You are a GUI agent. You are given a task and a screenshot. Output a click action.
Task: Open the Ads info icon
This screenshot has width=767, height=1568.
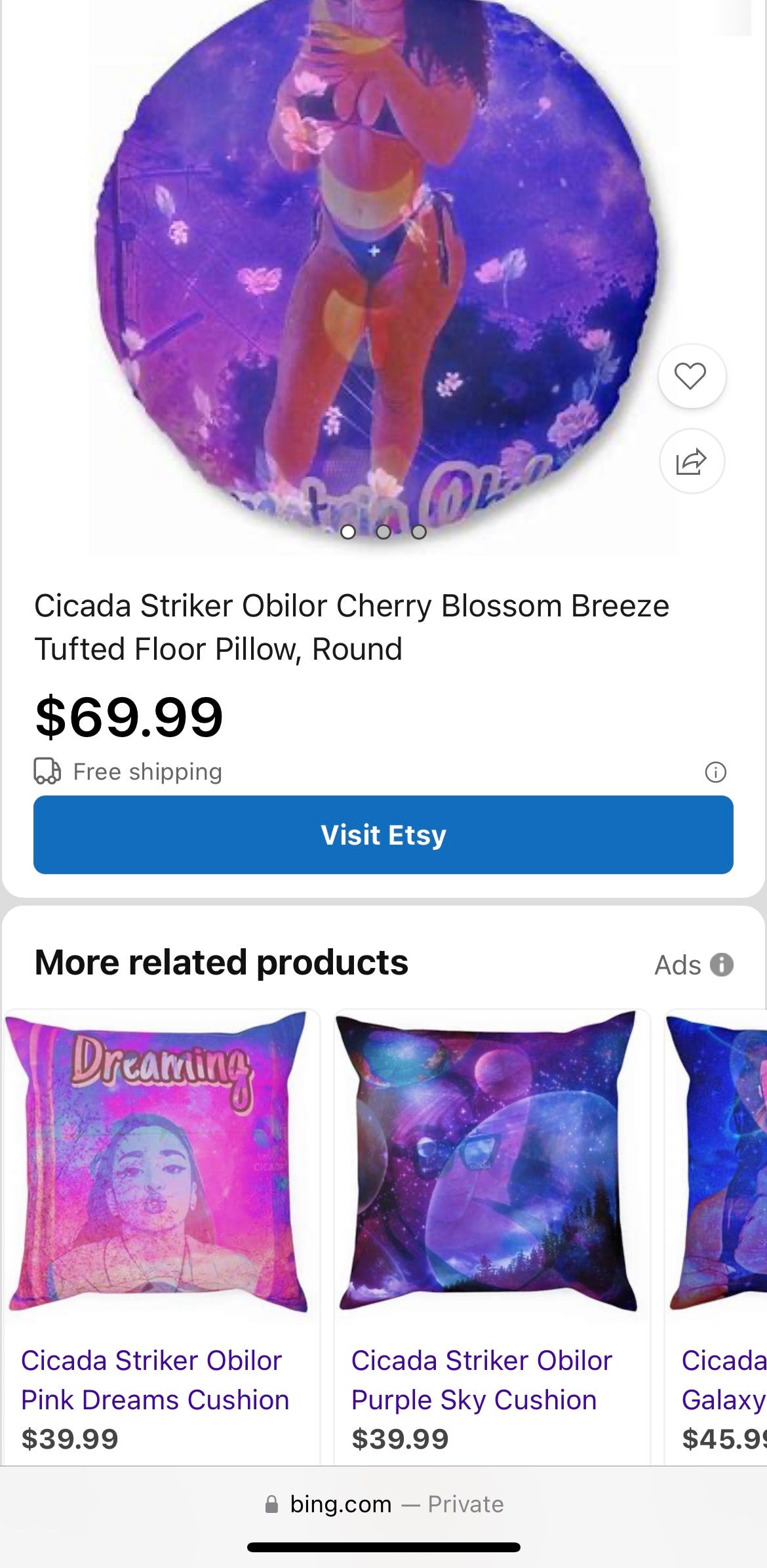pyautogui.click(x=722, y=965)
